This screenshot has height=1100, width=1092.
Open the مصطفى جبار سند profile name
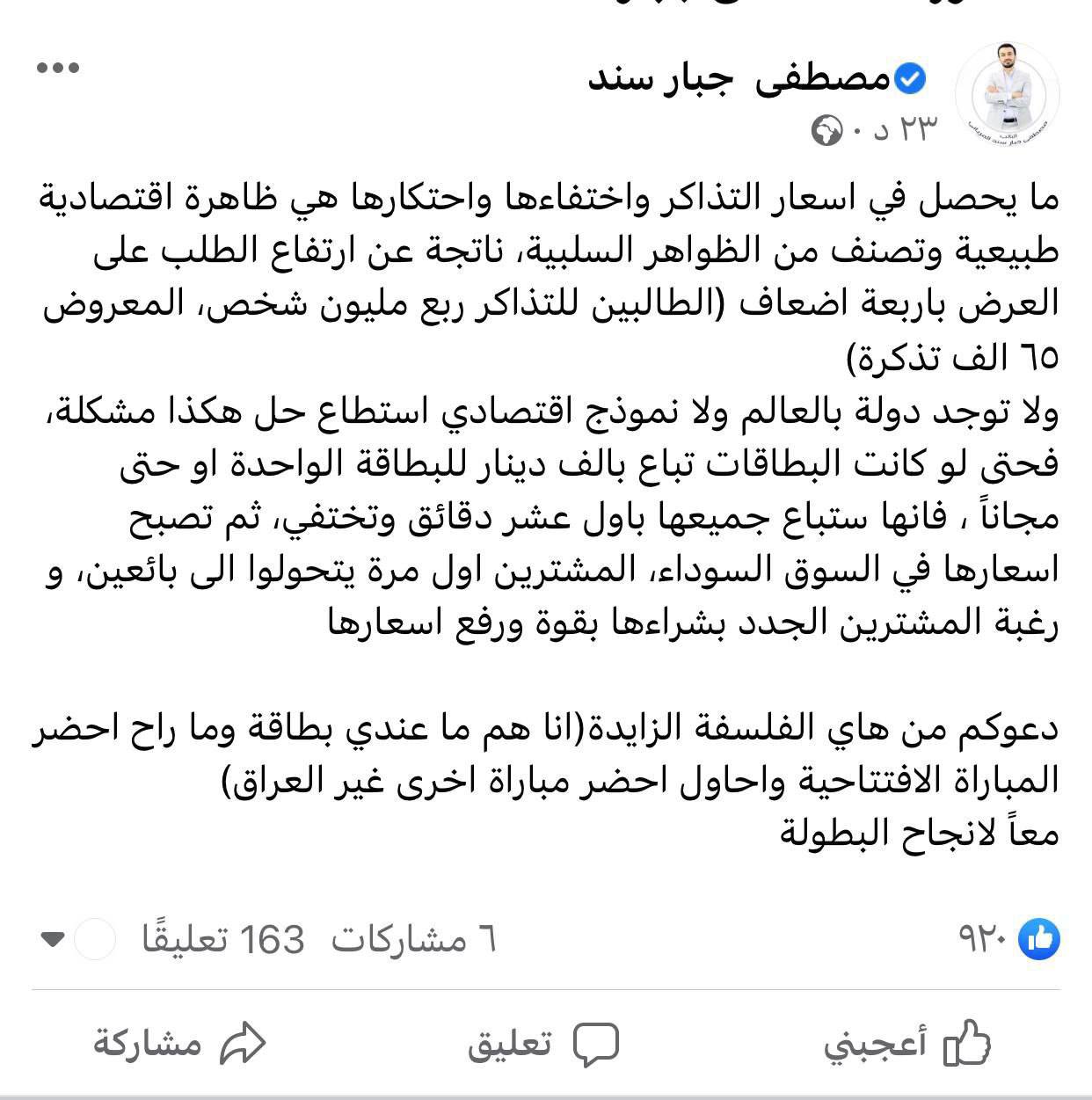tap(740, 80)
